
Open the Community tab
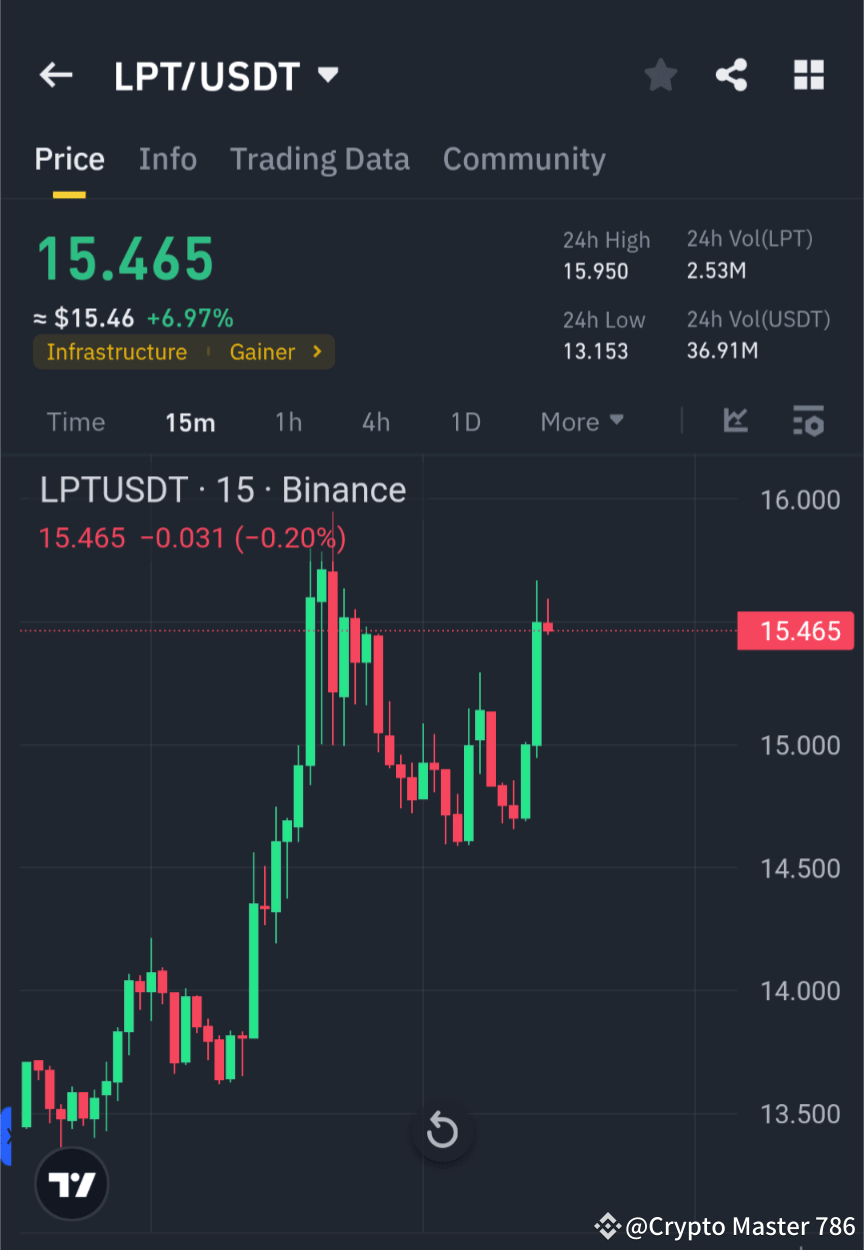point(524,158)
